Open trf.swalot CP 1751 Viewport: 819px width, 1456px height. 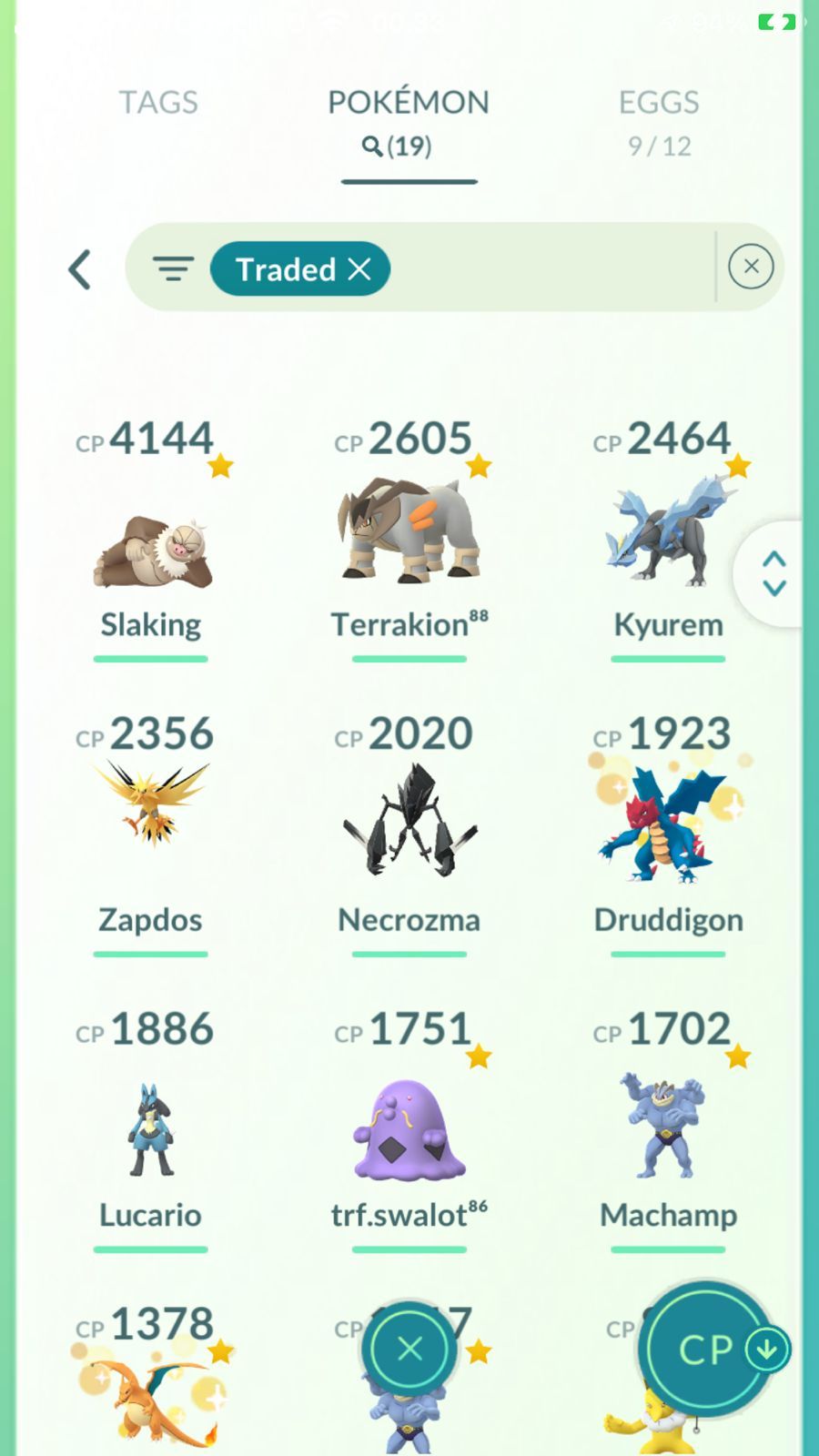pos(409,1128)
